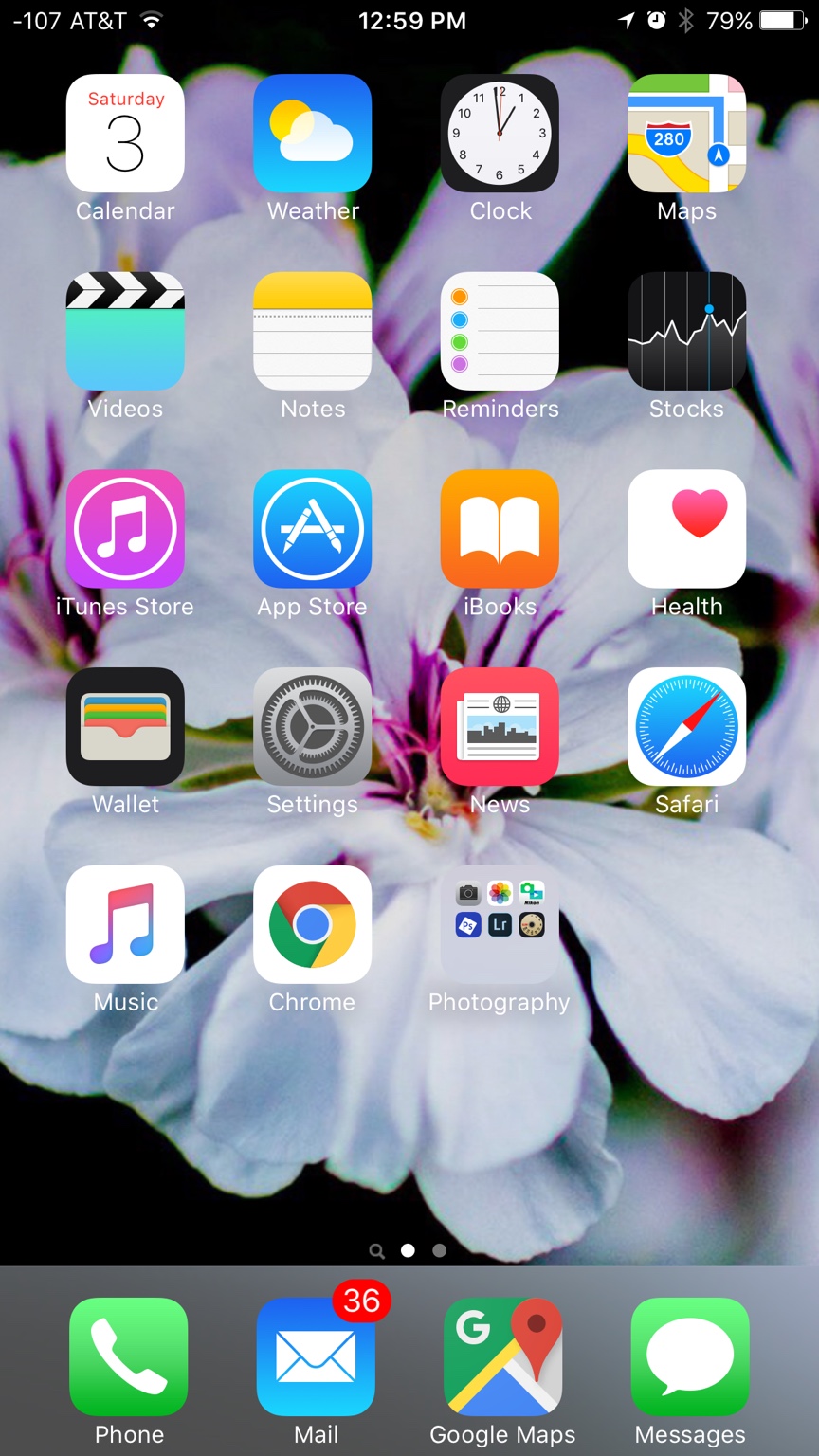Open Messages in the dock
819x1456 pixels.
tap(690, 1356)
